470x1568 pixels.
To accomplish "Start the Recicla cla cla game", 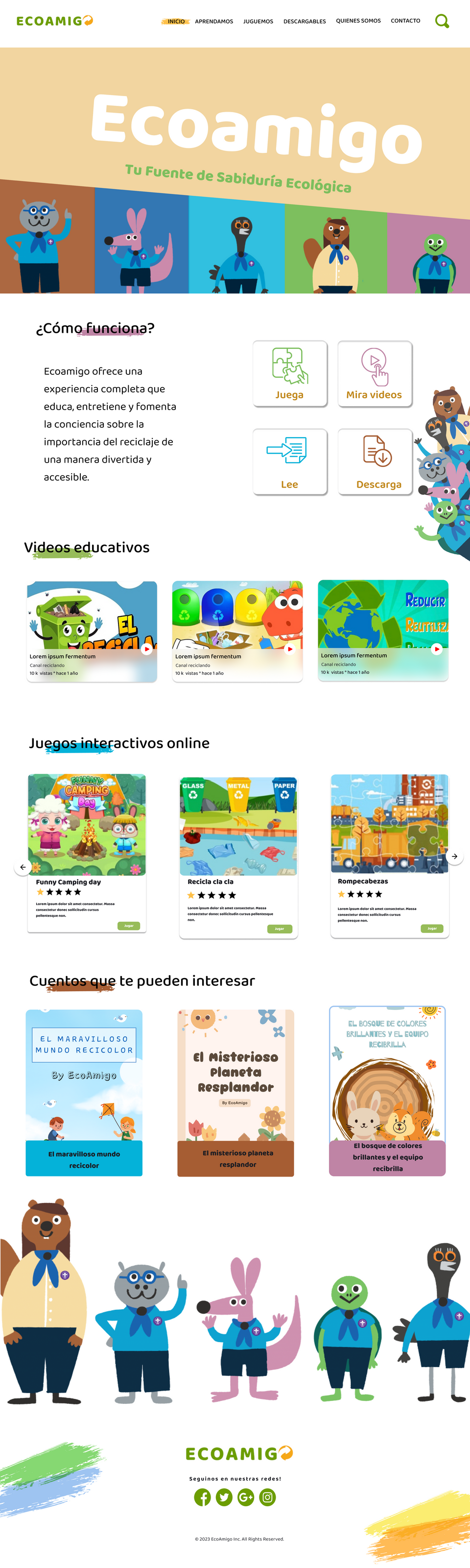I will click(279, 929).
